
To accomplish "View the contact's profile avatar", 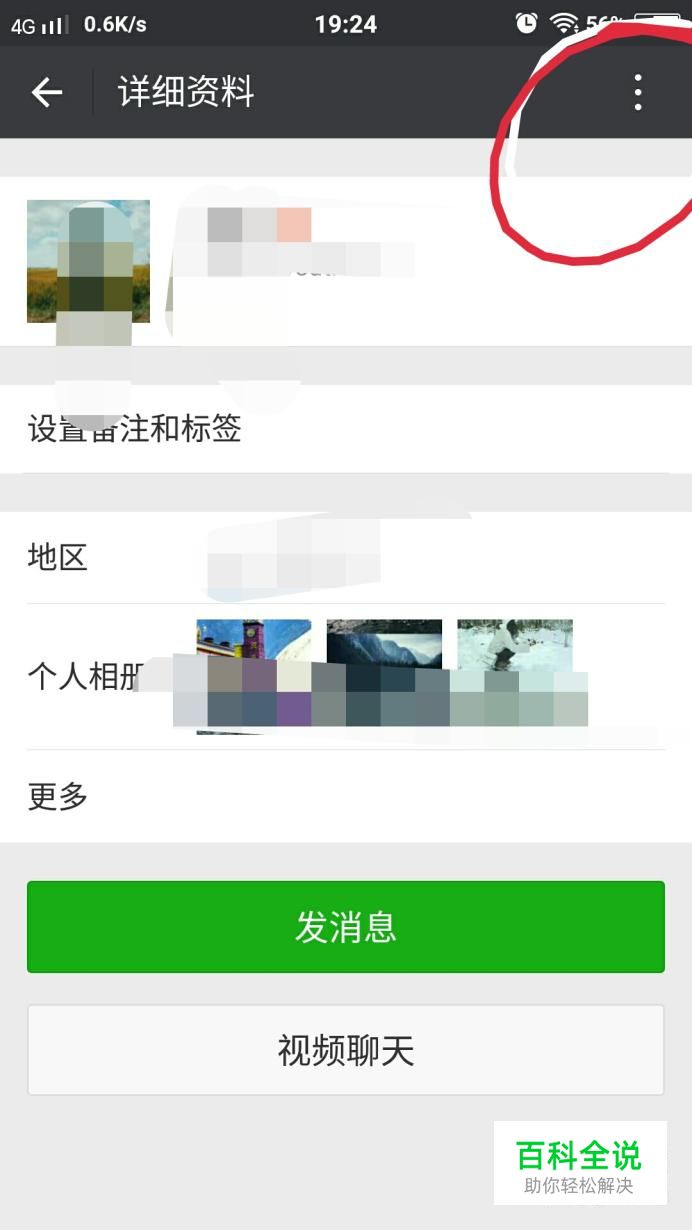I will [88, 261].
